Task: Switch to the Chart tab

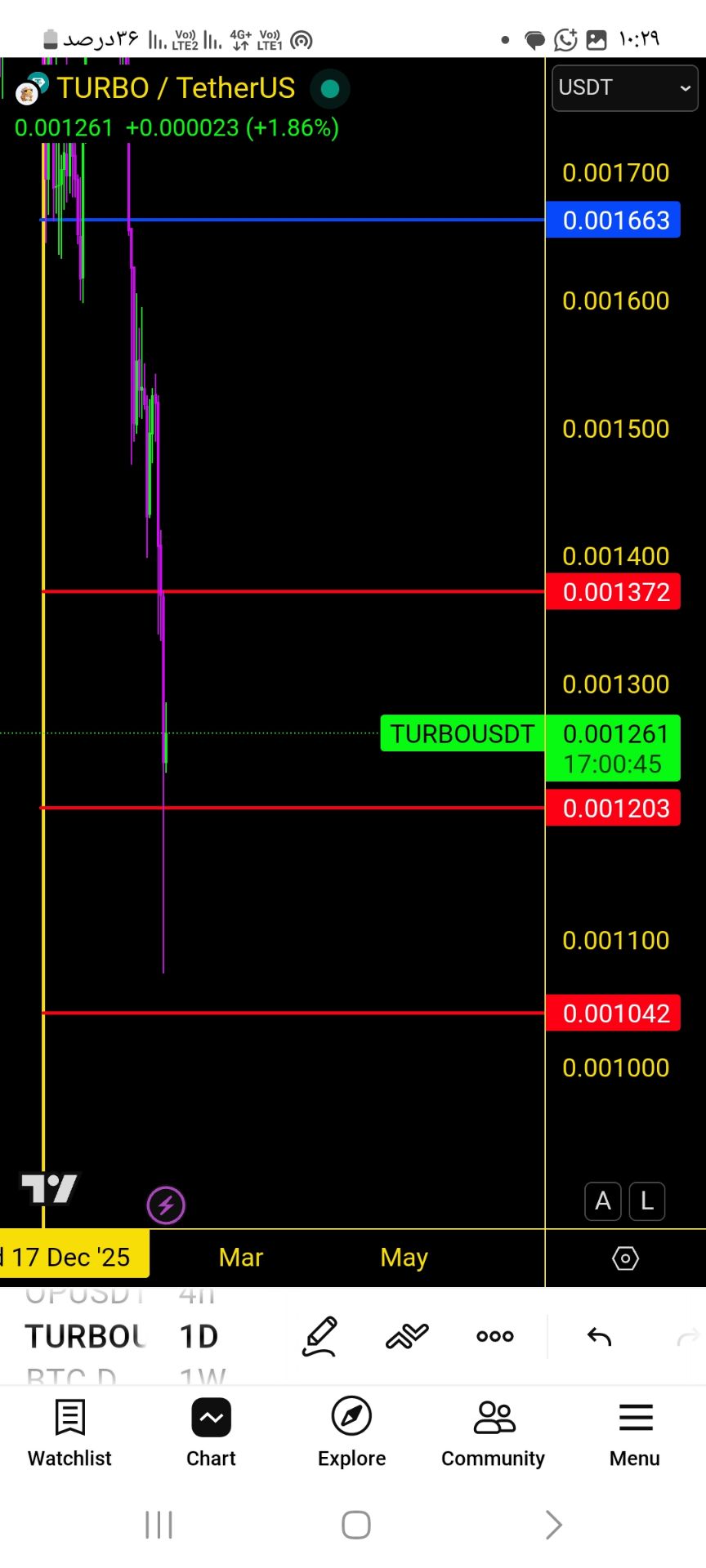Action: coord(211,1432)
